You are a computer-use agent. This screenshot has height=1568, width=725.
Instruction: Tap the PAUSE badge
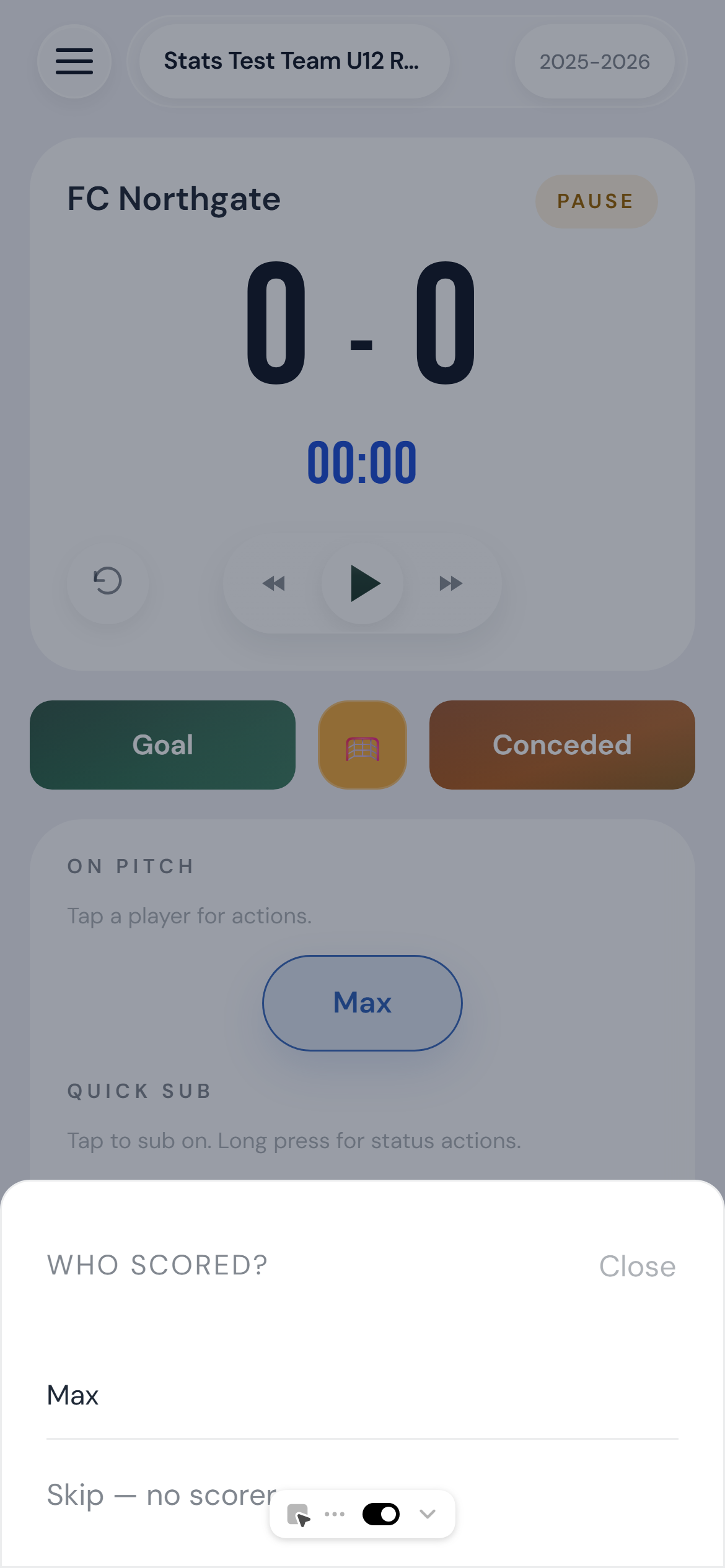click(x=595, y=201)
